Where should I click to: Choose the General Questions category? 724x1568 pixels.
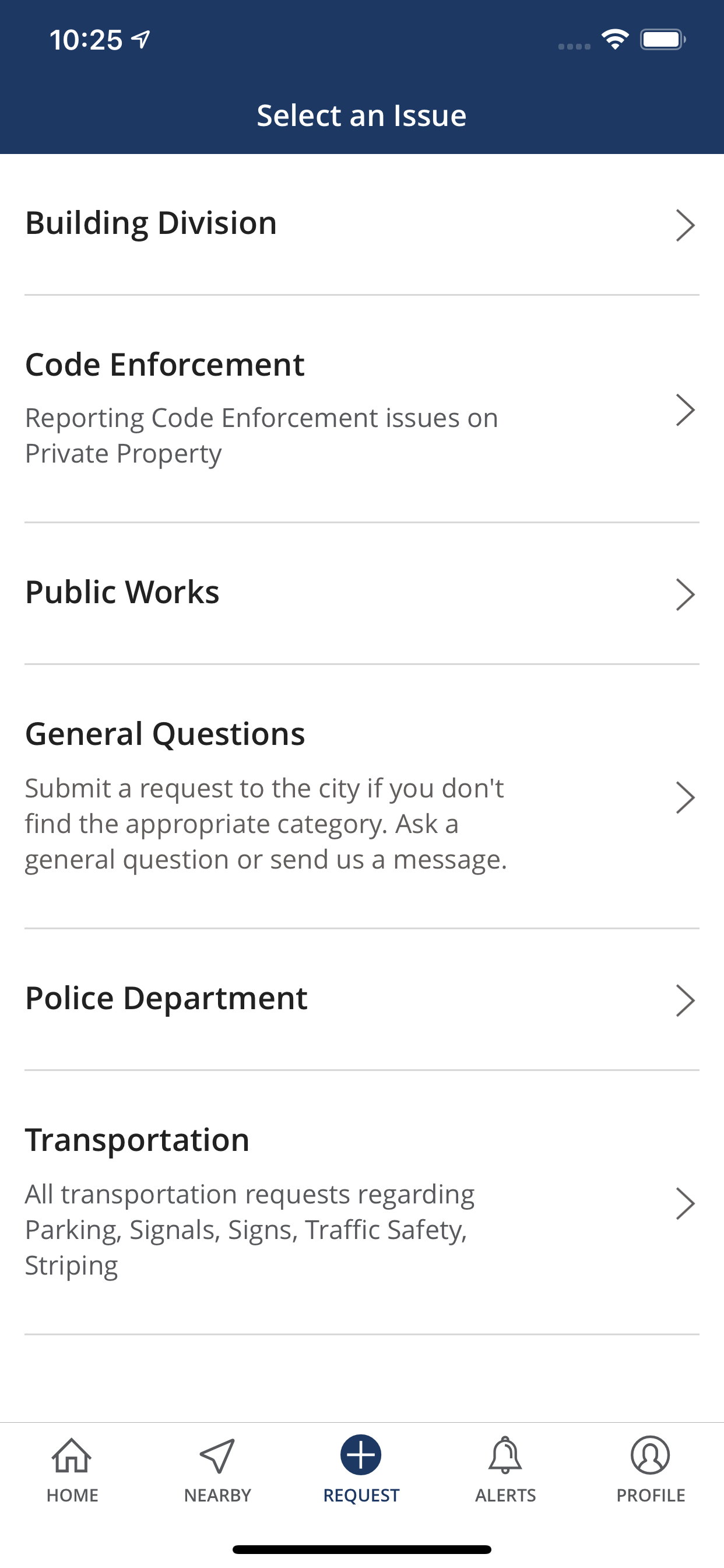[362, 796]
